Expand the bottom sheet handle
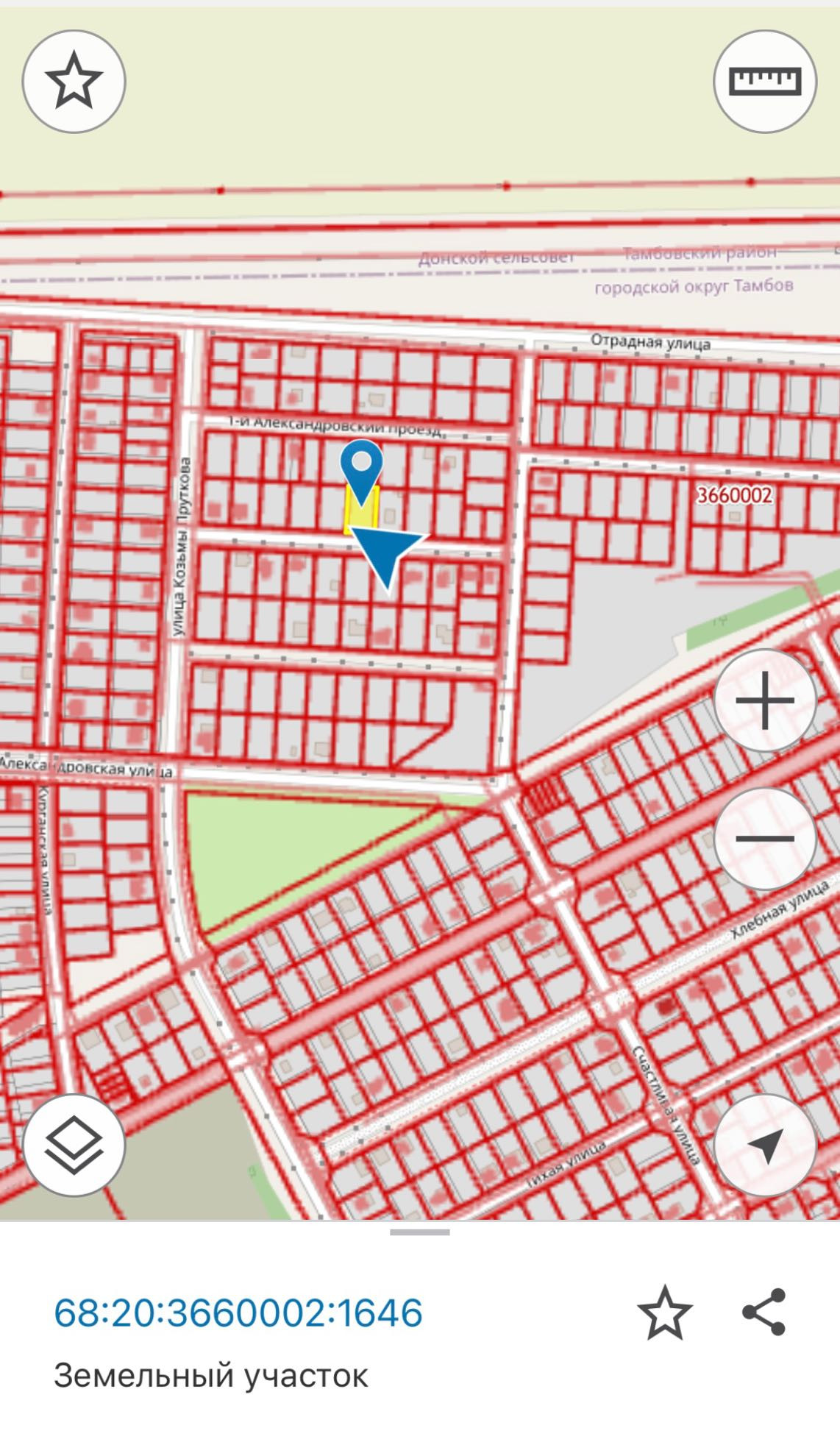Viewport: 840px width, 1442px height. pyautogui.click(x=419, y=1232)
